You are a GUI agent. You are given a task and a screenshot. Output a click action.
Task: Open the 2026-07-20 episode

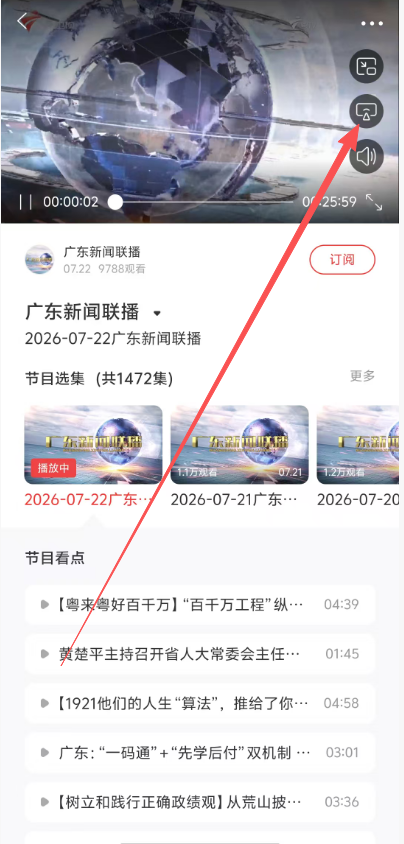tap(360, 445)
